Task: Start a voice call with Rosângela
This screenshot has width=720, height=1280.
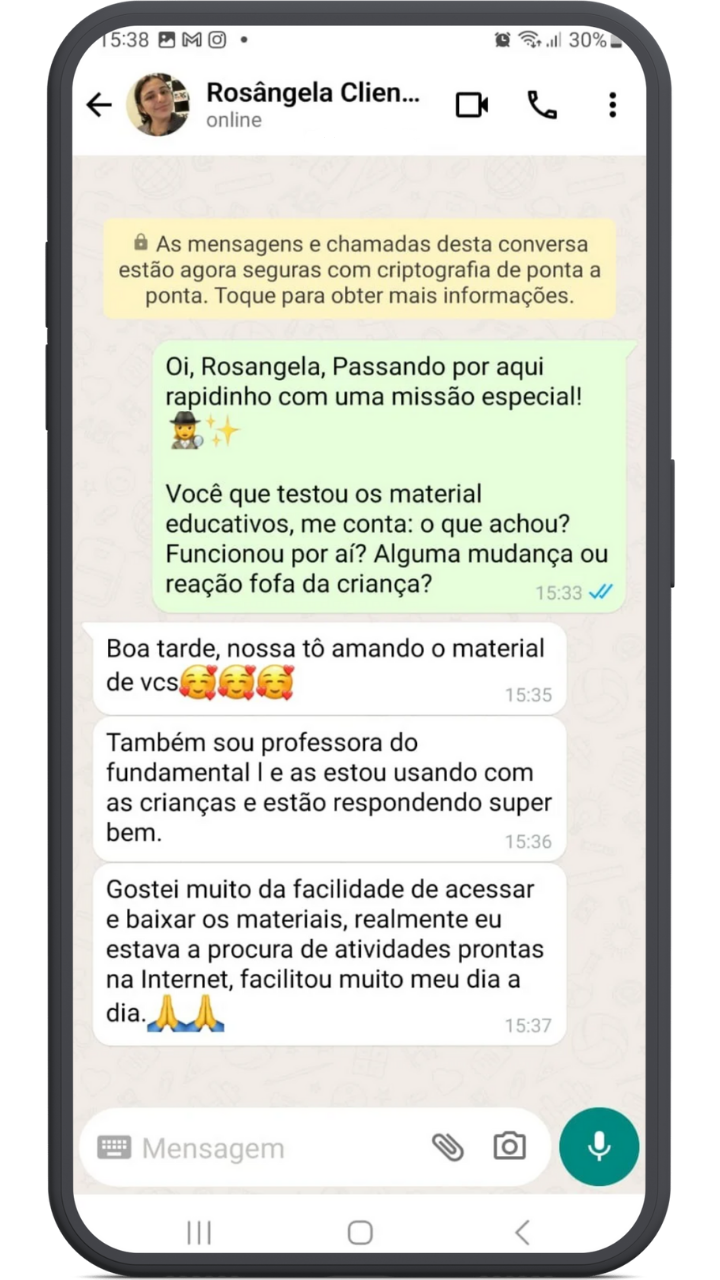Action: pyautogui.click(x=542, y=105)
